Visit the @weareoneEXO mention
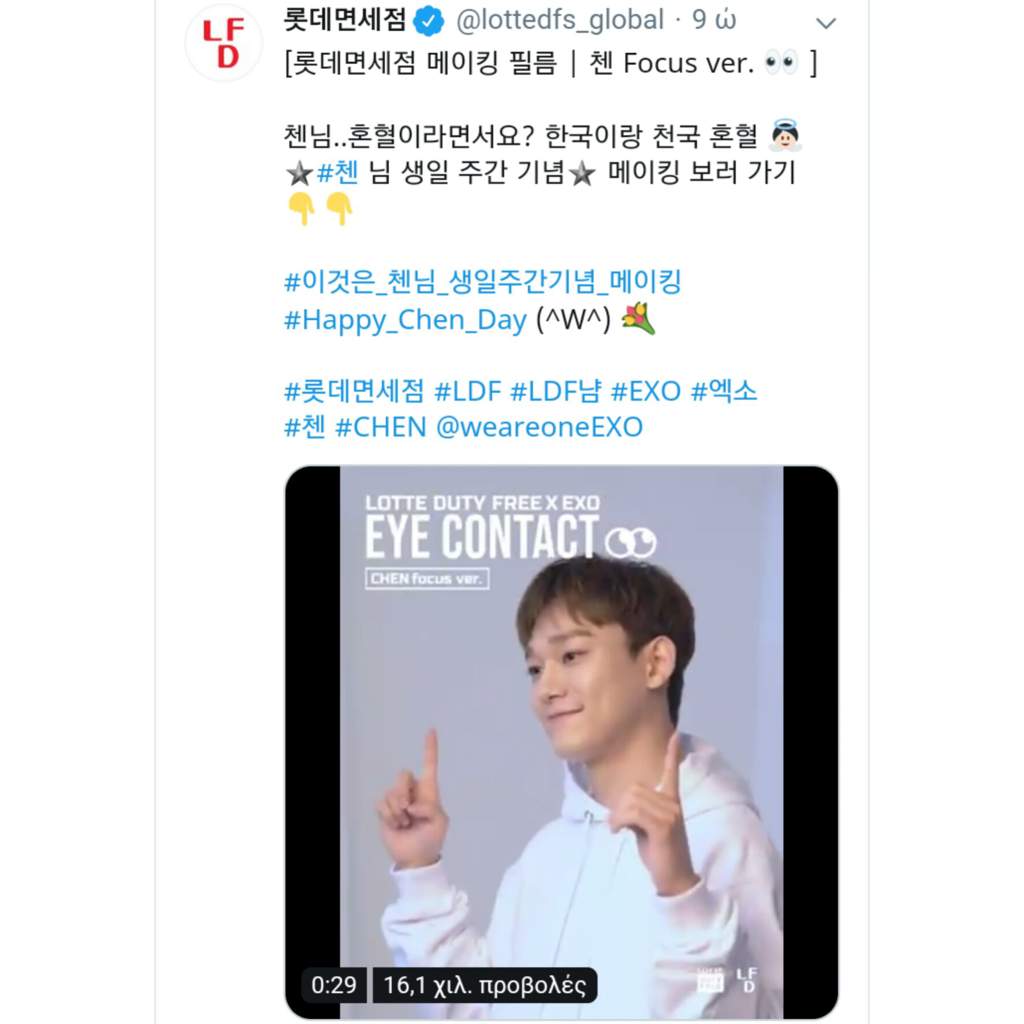Screen dimensions: 1024x1024 tap(539, 428)
